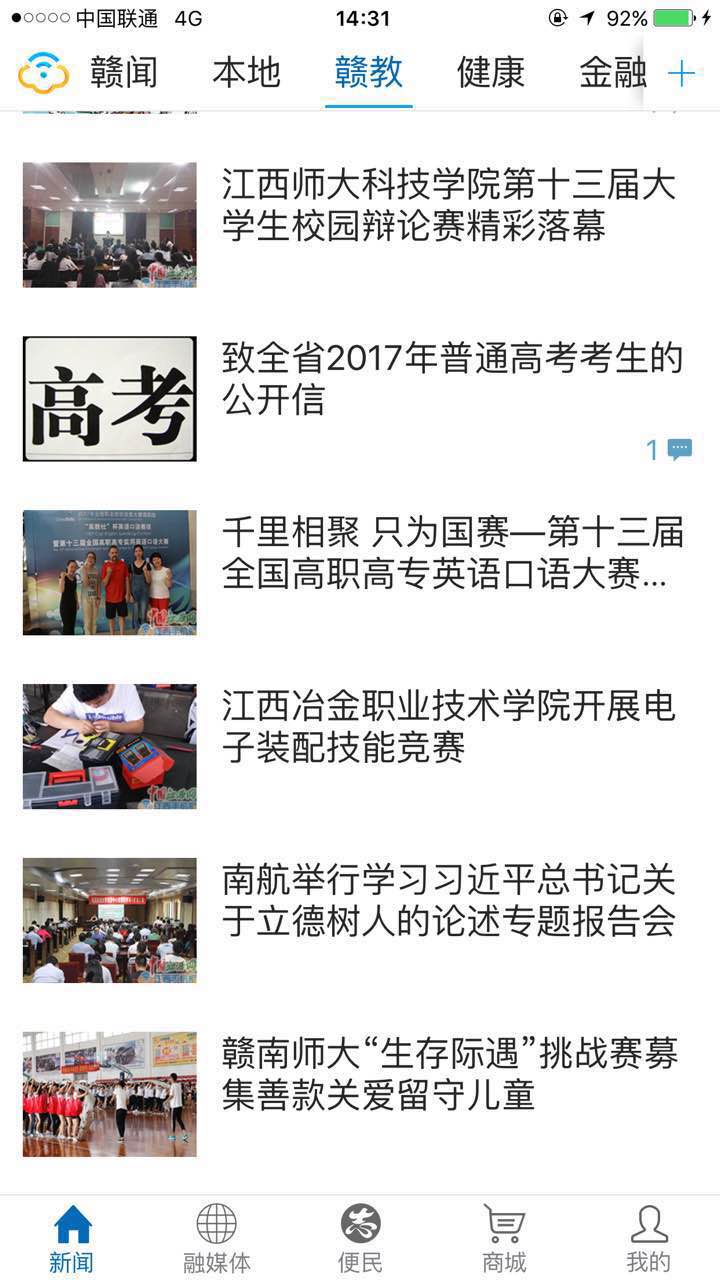This screenshot has height=1280, width=720.
Task: Open 赣南师大 生存际遇 challenge article
Action: pos(449,1073)
